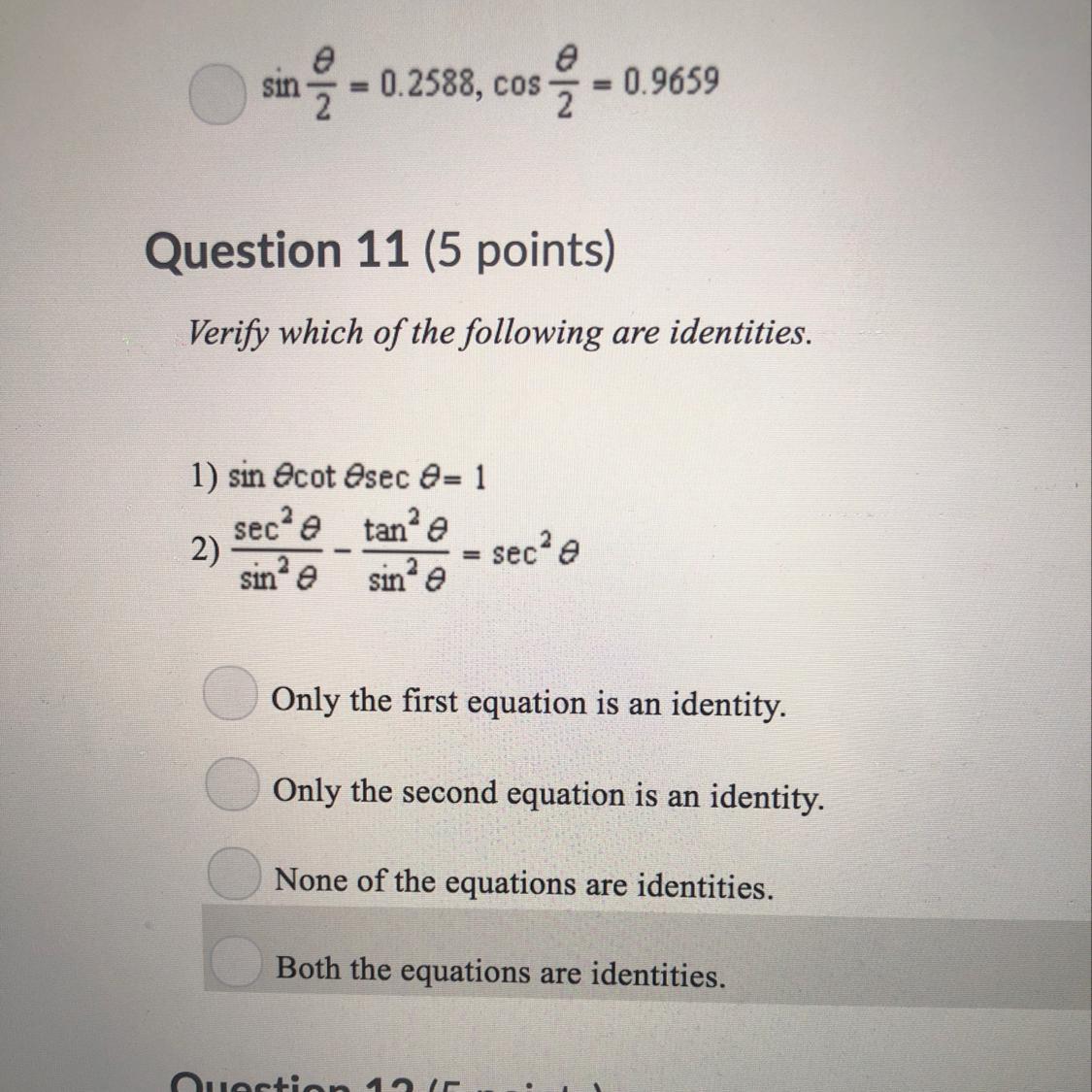
Task: Pick 'None of the equations are identities'
Action: coord(235,873)
